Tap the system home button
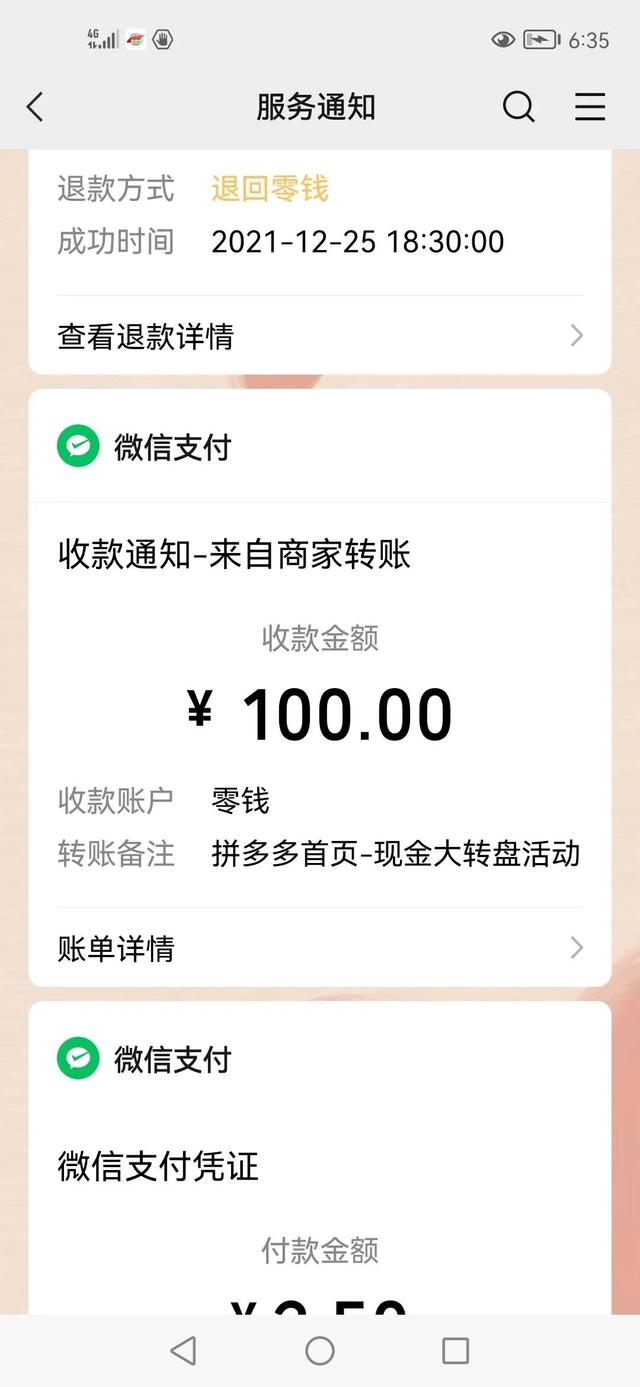The image size is (640, 1387). (320, 1351)
